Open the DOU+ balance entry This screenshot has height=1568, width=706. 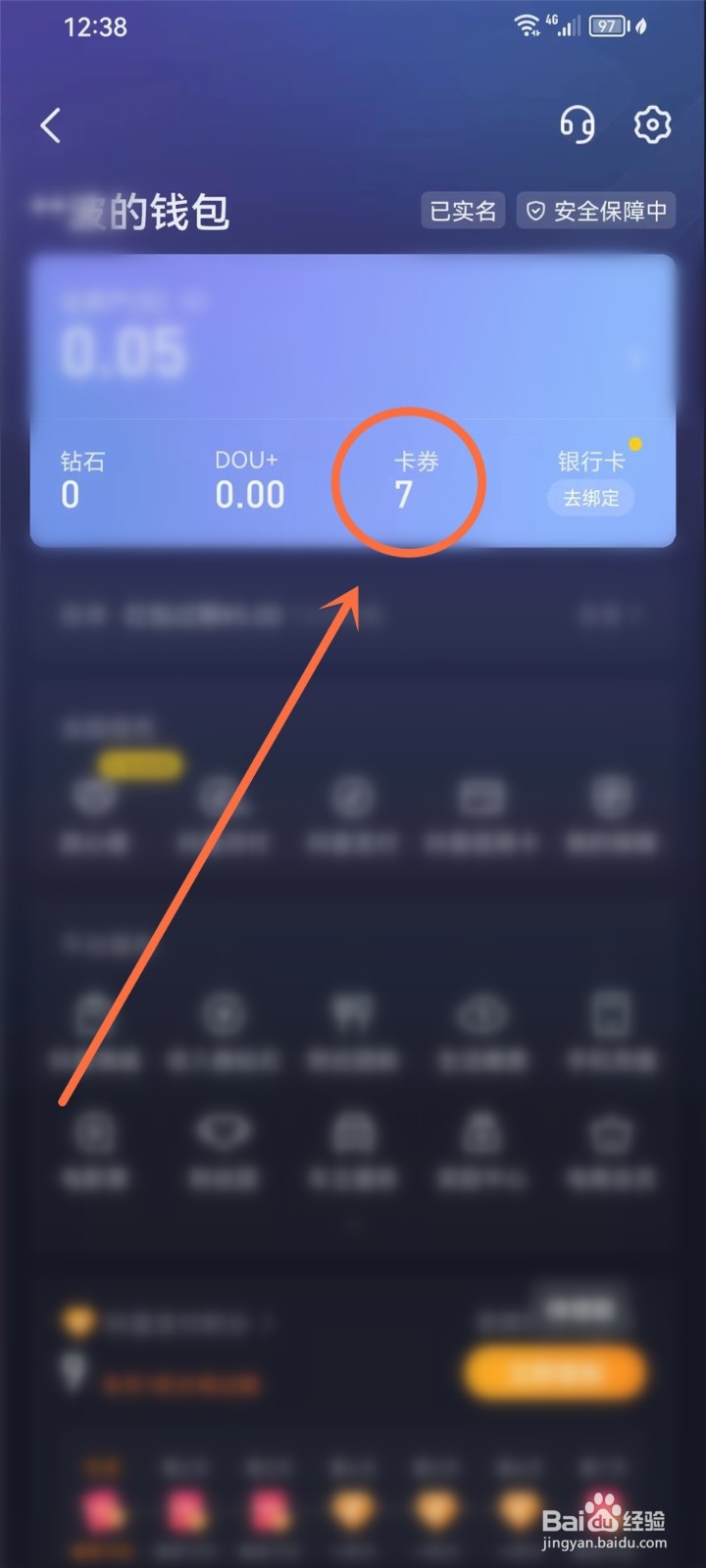click(247, 480)
